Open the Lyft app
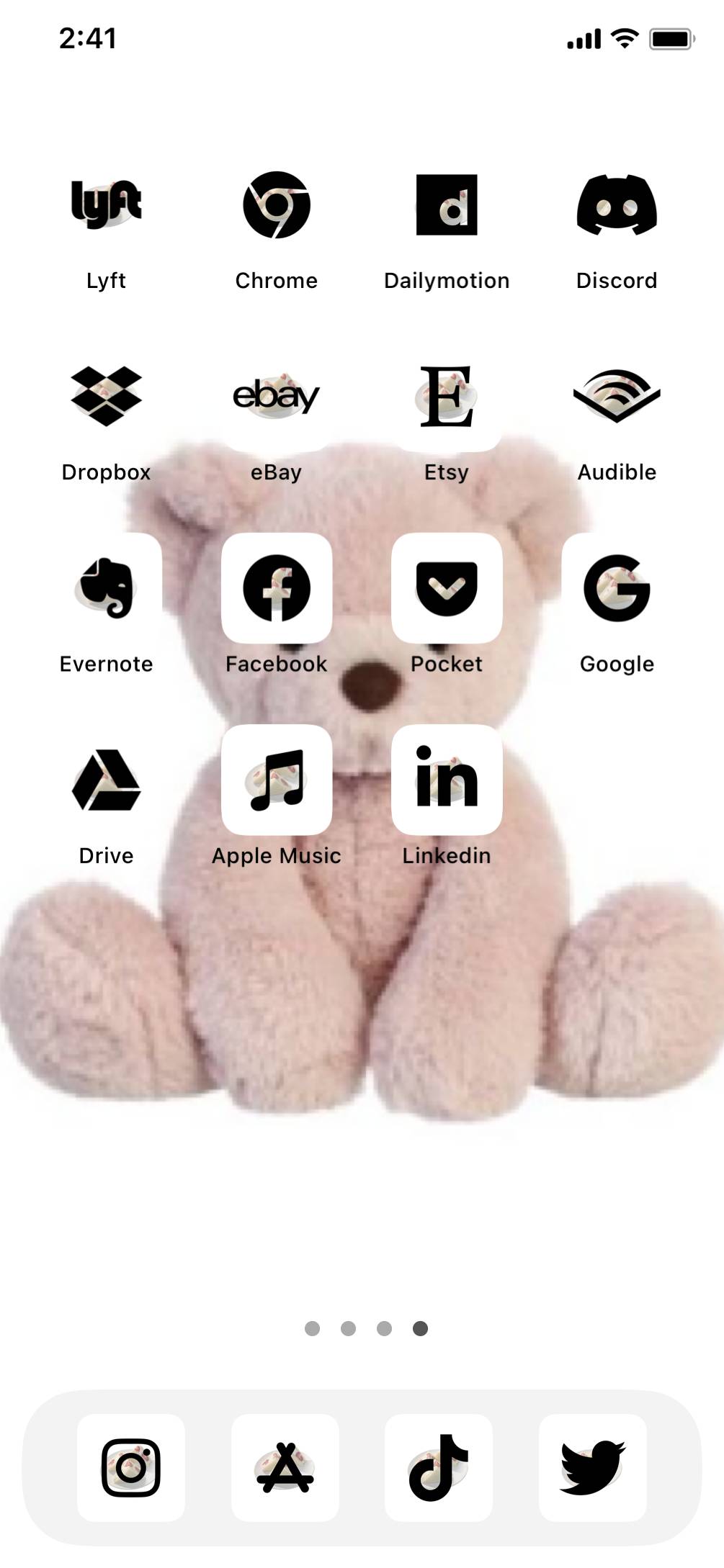This screenshot has width=724, height=1568. point(107,204)
